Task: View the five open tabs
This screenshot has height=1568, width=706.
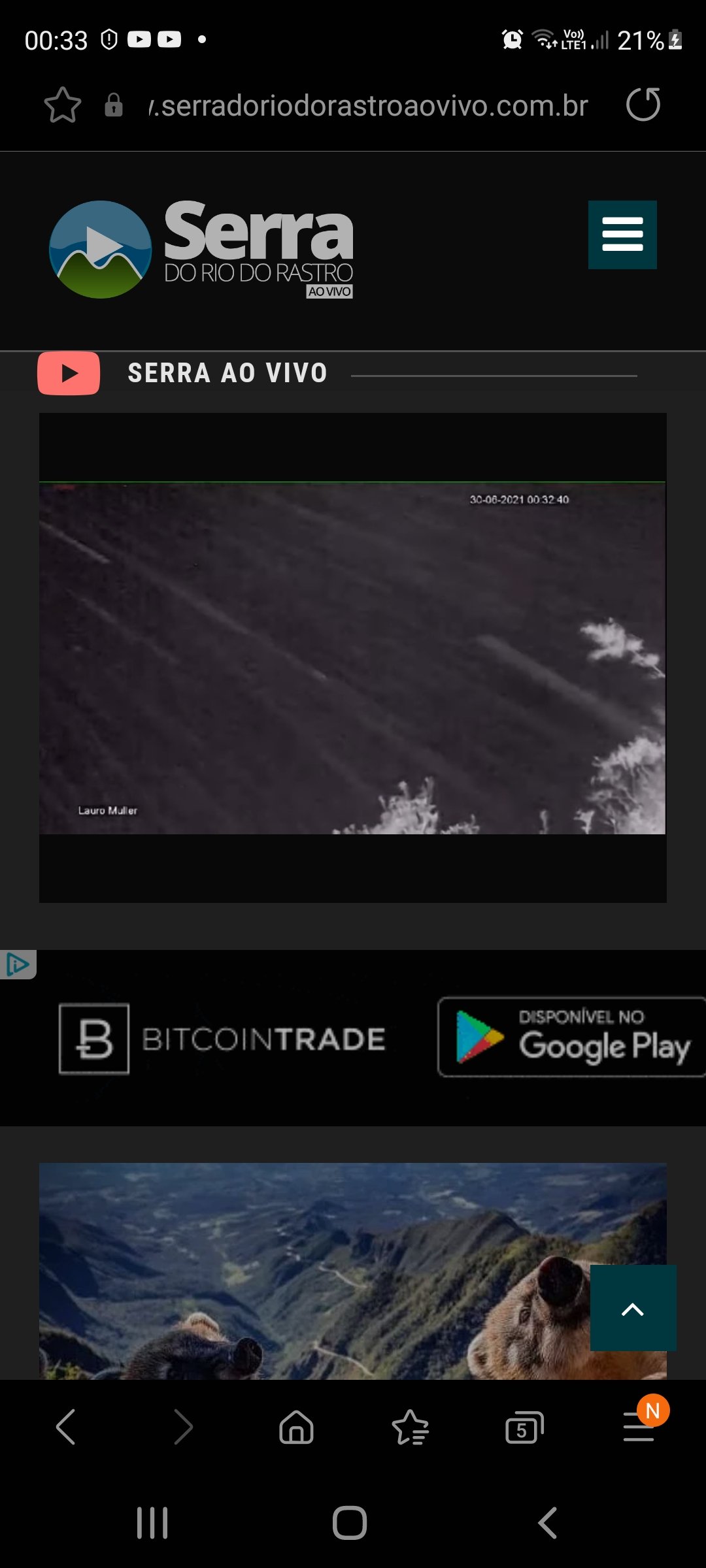Action: pos(524,1428)
